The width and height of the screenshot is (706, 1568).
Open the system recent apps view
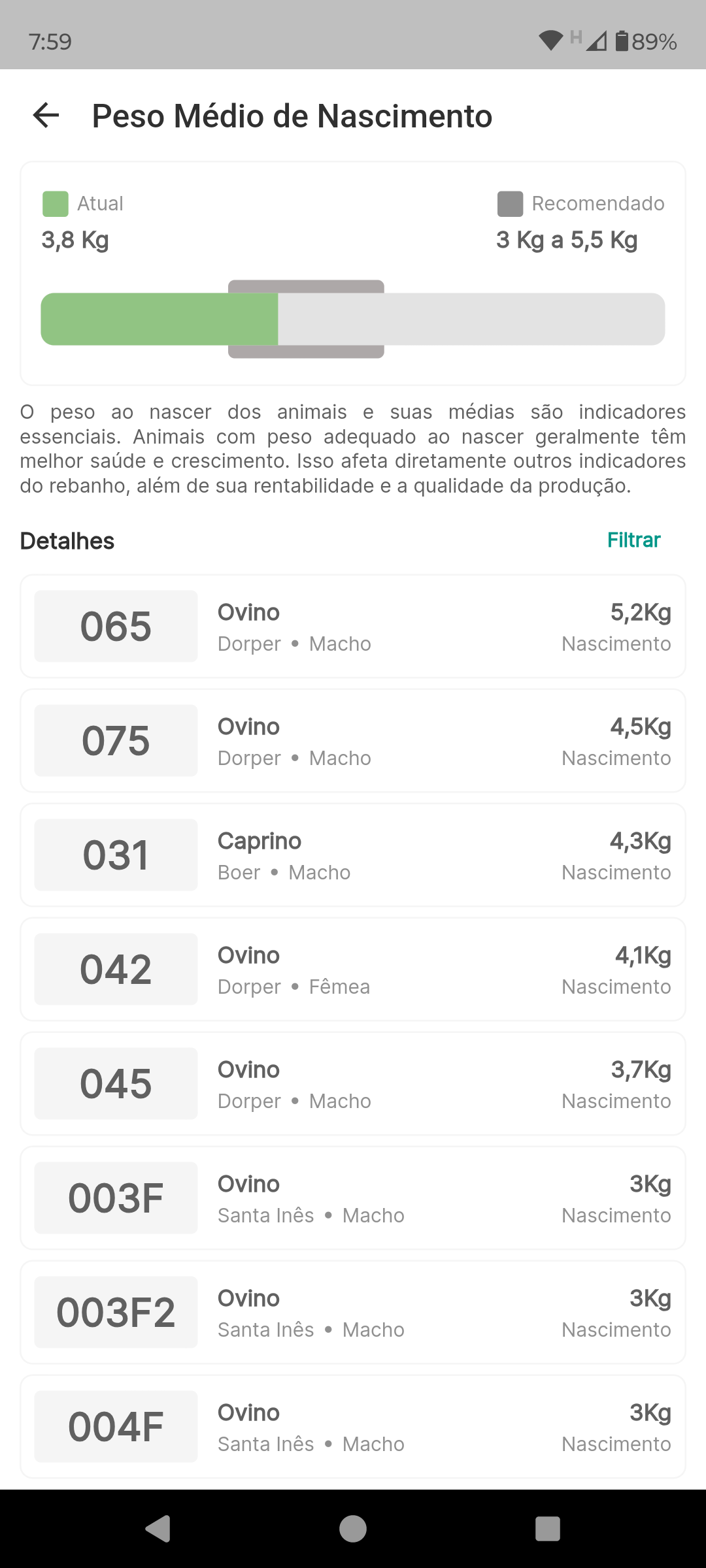[x=547, y=1529]
